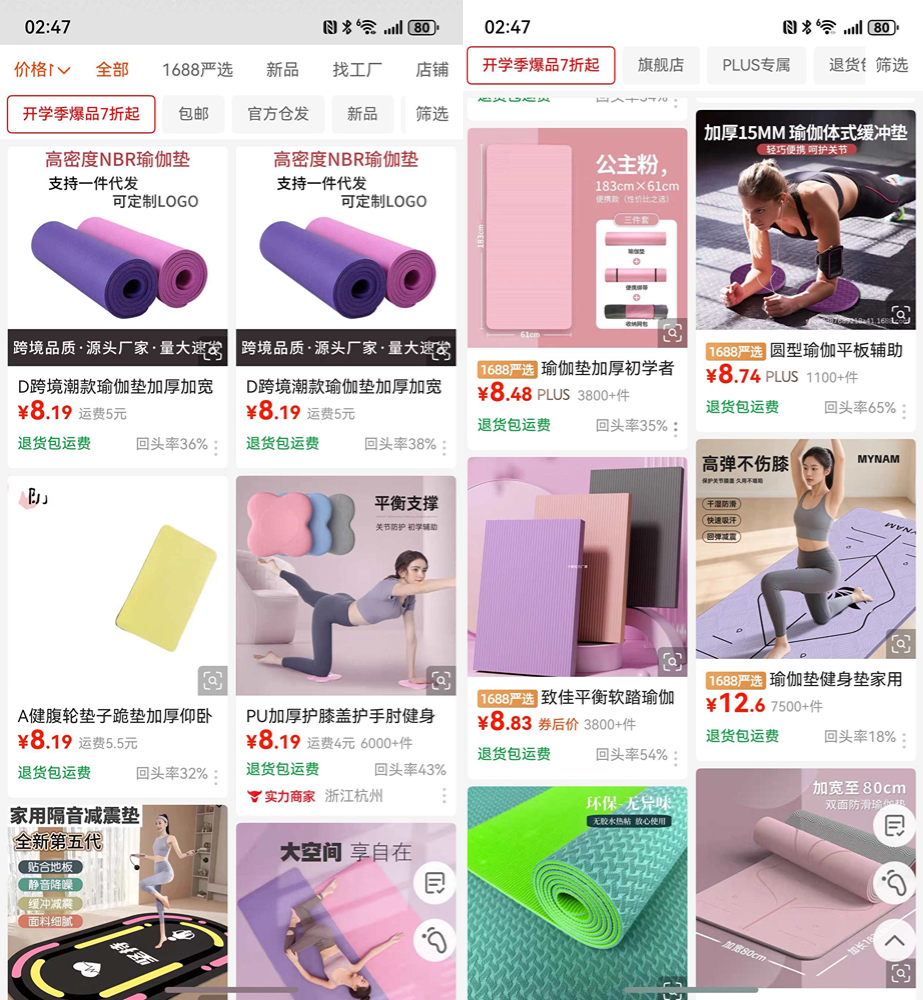This screenshot has height=1000, width=923.
Task: Apply the 官方仓发 filter chip
Action: pos(278,114)
